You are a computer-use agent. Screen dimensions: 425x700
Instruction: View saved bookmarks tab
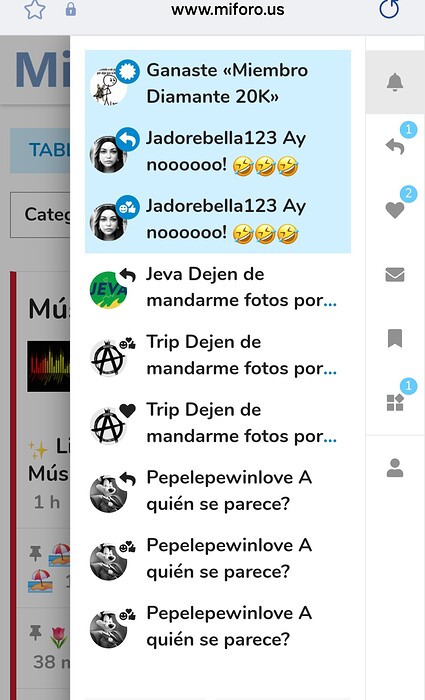tap(395, 339)
